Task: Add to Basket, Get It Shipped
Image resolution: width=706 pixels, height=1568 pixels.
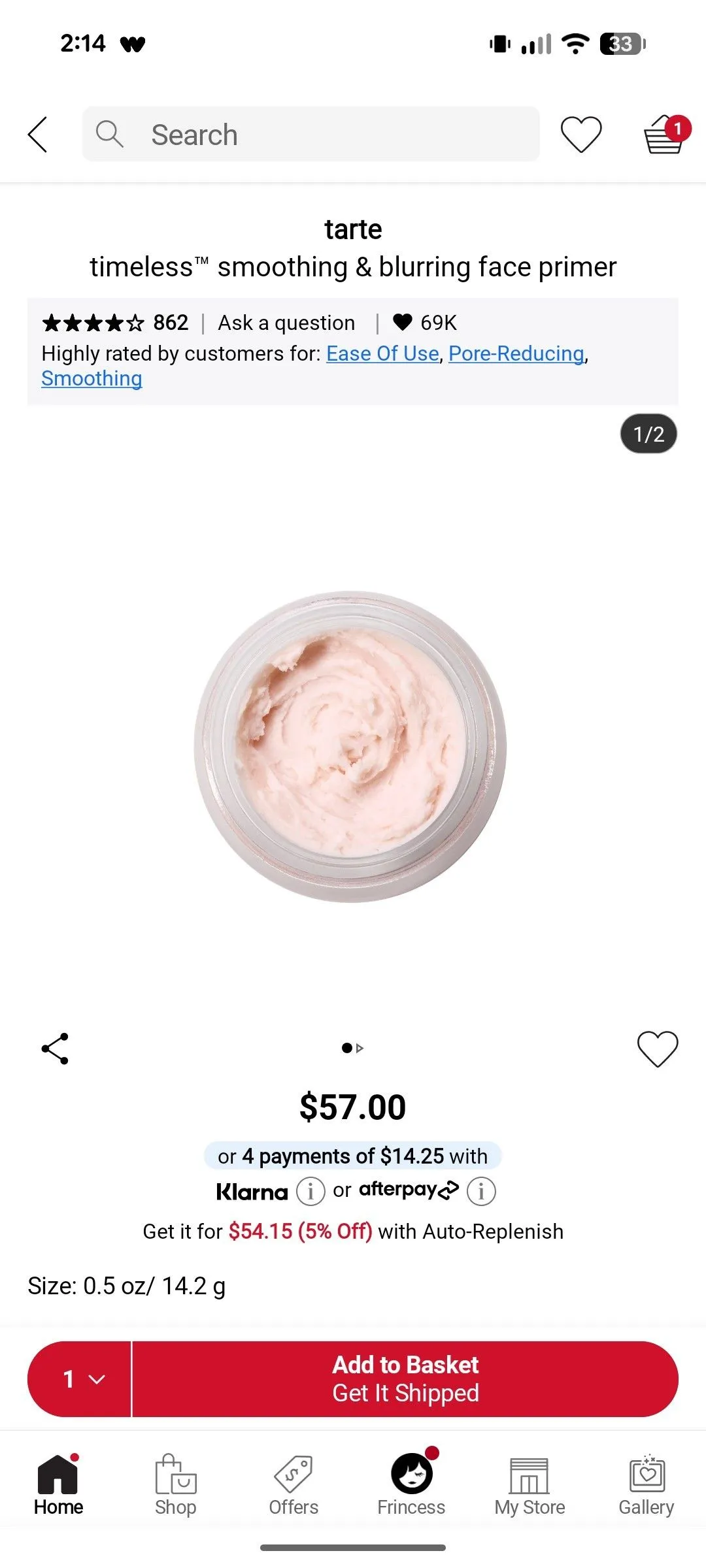Action: click(x=405, y=1379)
